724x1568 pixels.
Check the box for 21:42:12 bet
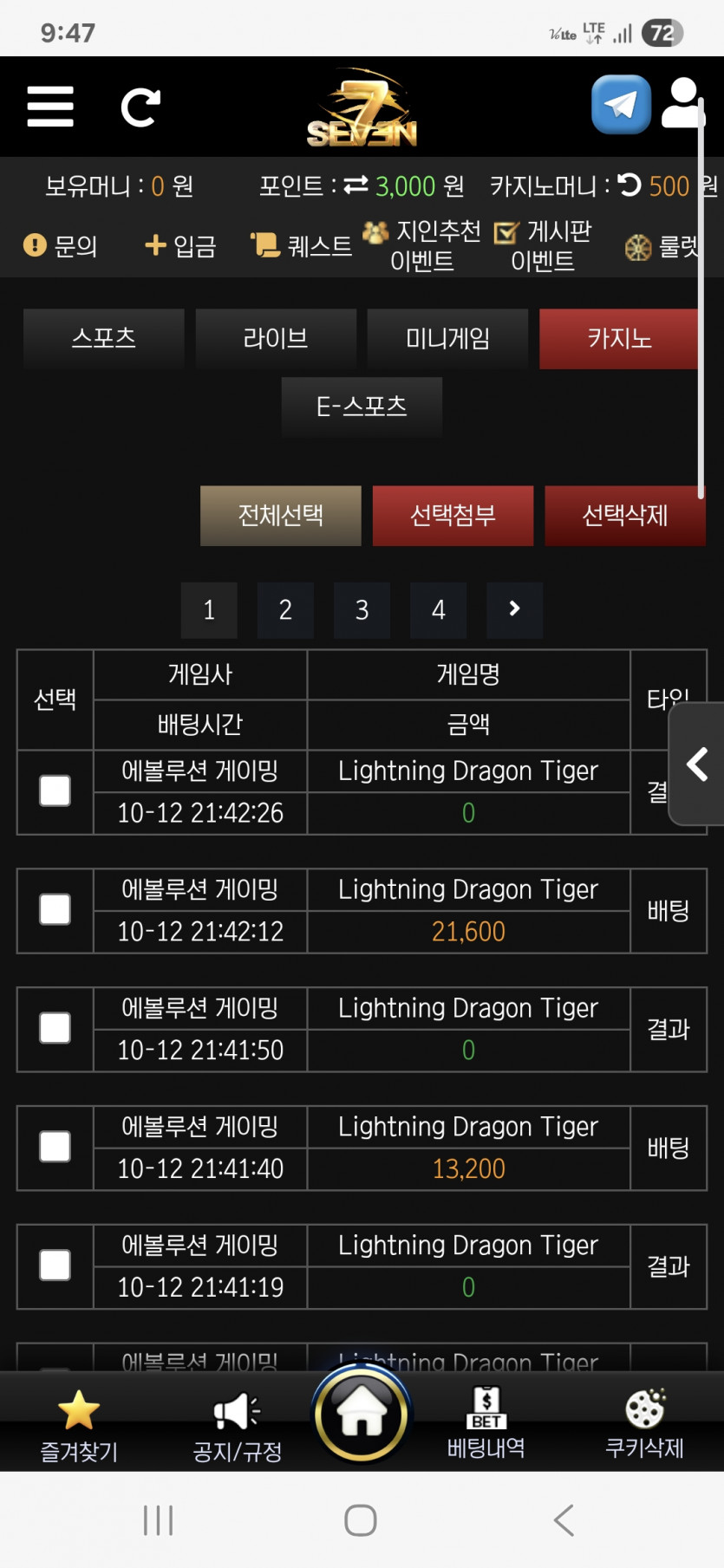pyautogui.click(x=55, y=910)
